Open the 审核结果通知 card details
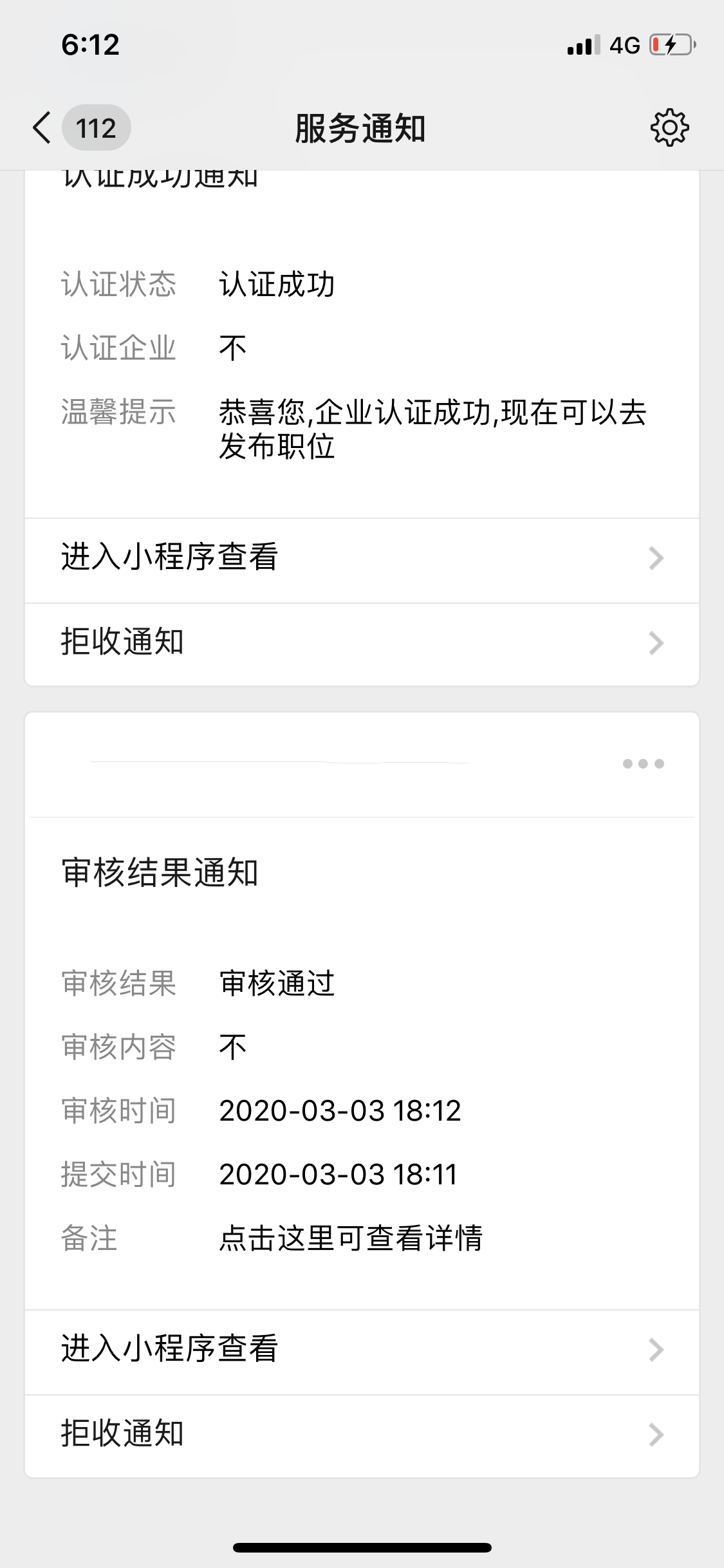This screenshot has height=1568, width=724. tap(362, 1063)
